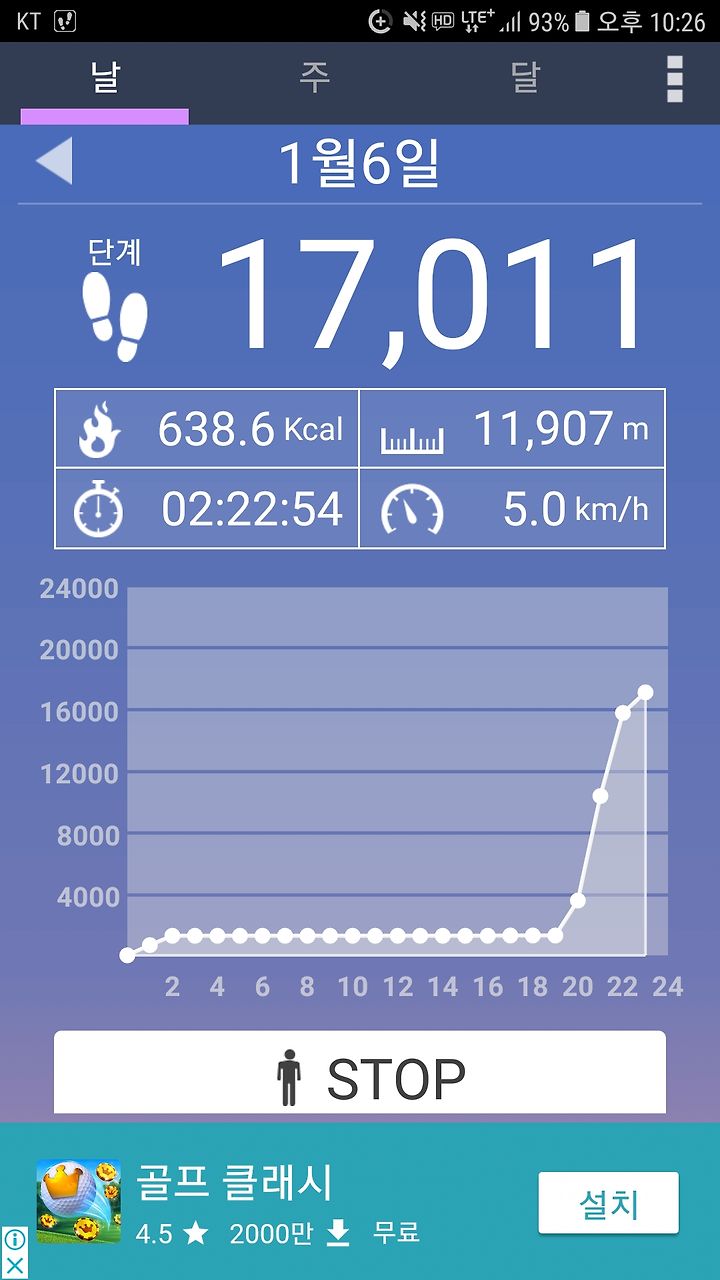This screenshot has height=1280, width=720.
Task: Open the ad info icon
Action: [14, 1240]
